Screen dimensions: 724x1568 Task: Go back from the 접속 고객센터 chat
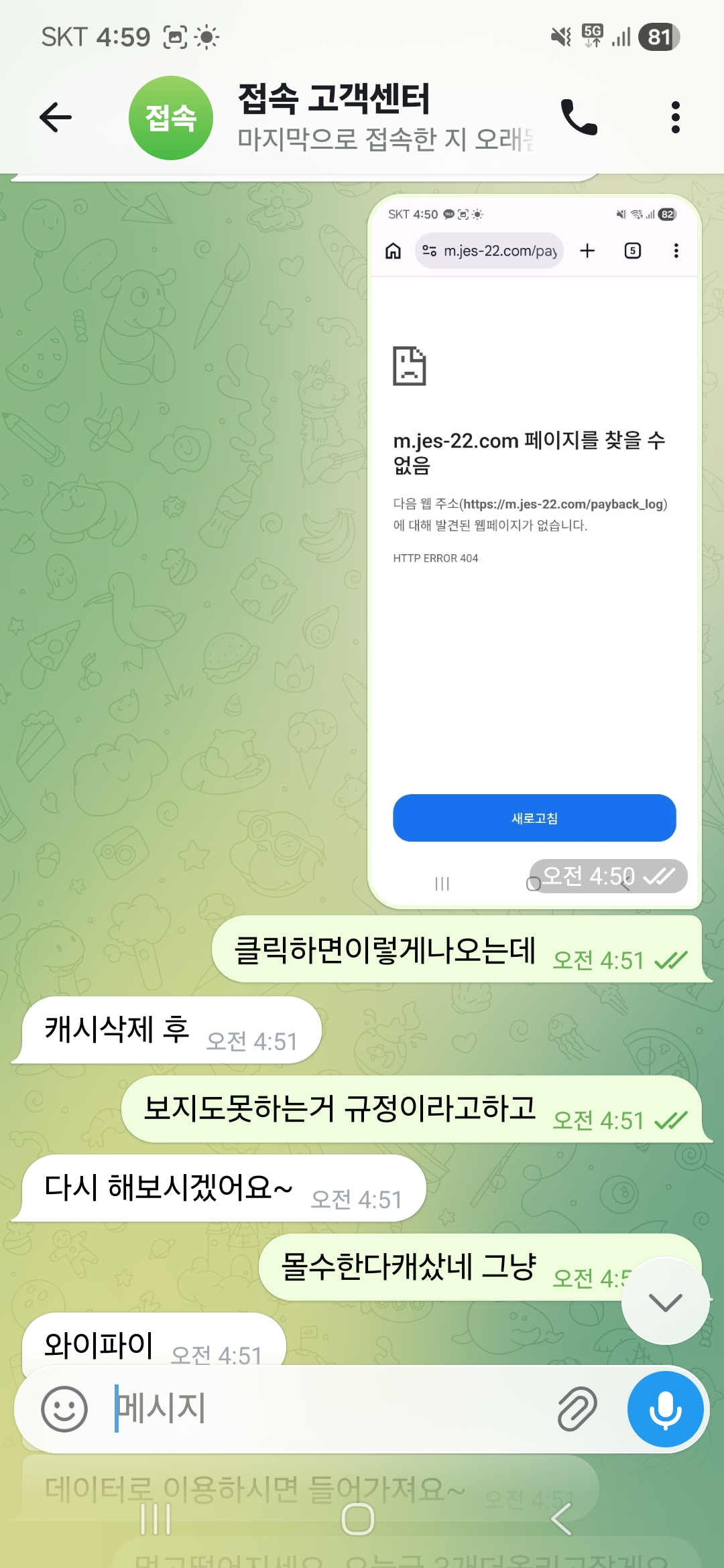pyautogui.click(x=56, y=118)
